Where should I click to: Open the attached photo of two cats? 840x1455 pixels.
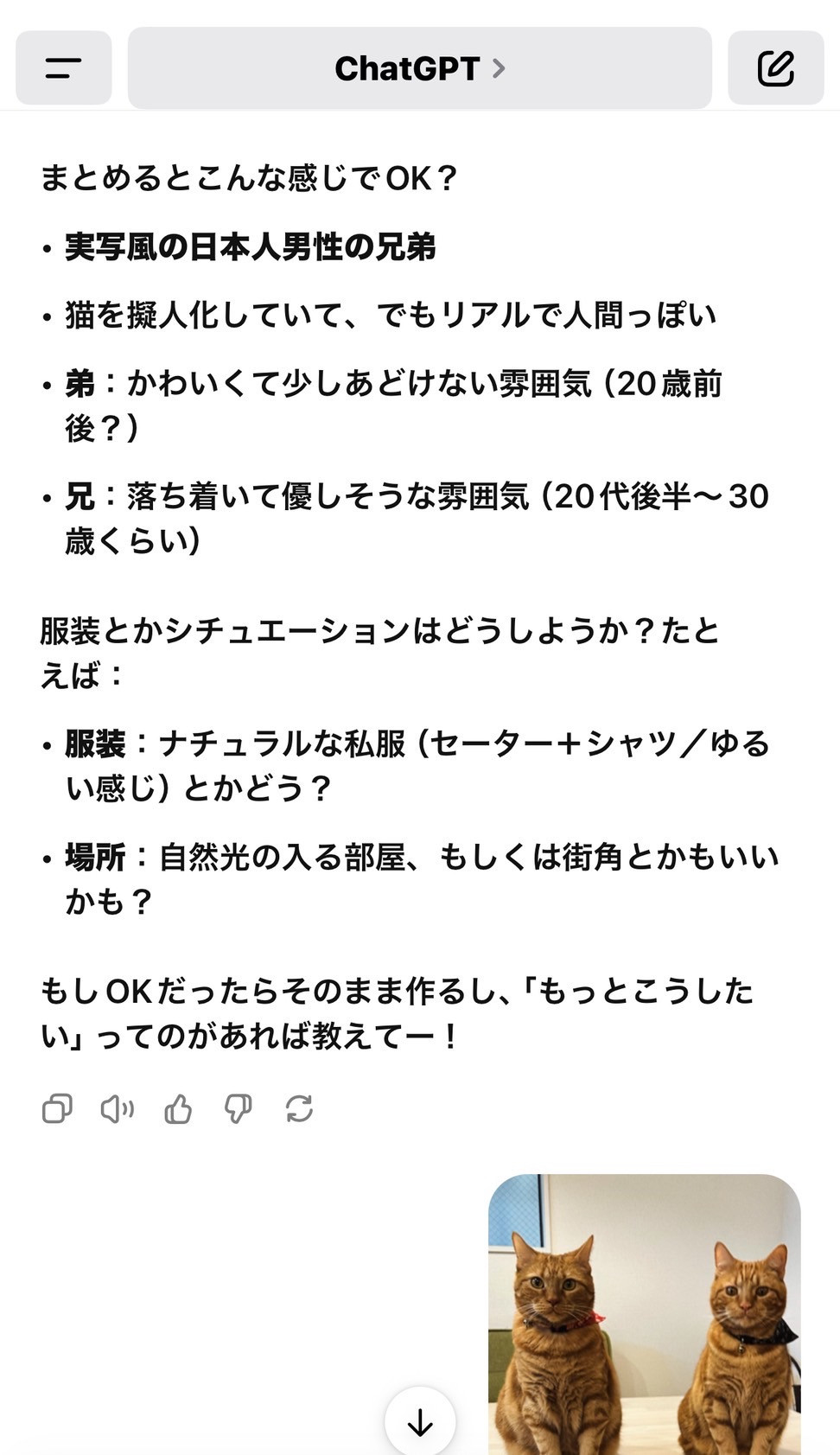point(645,1314)
